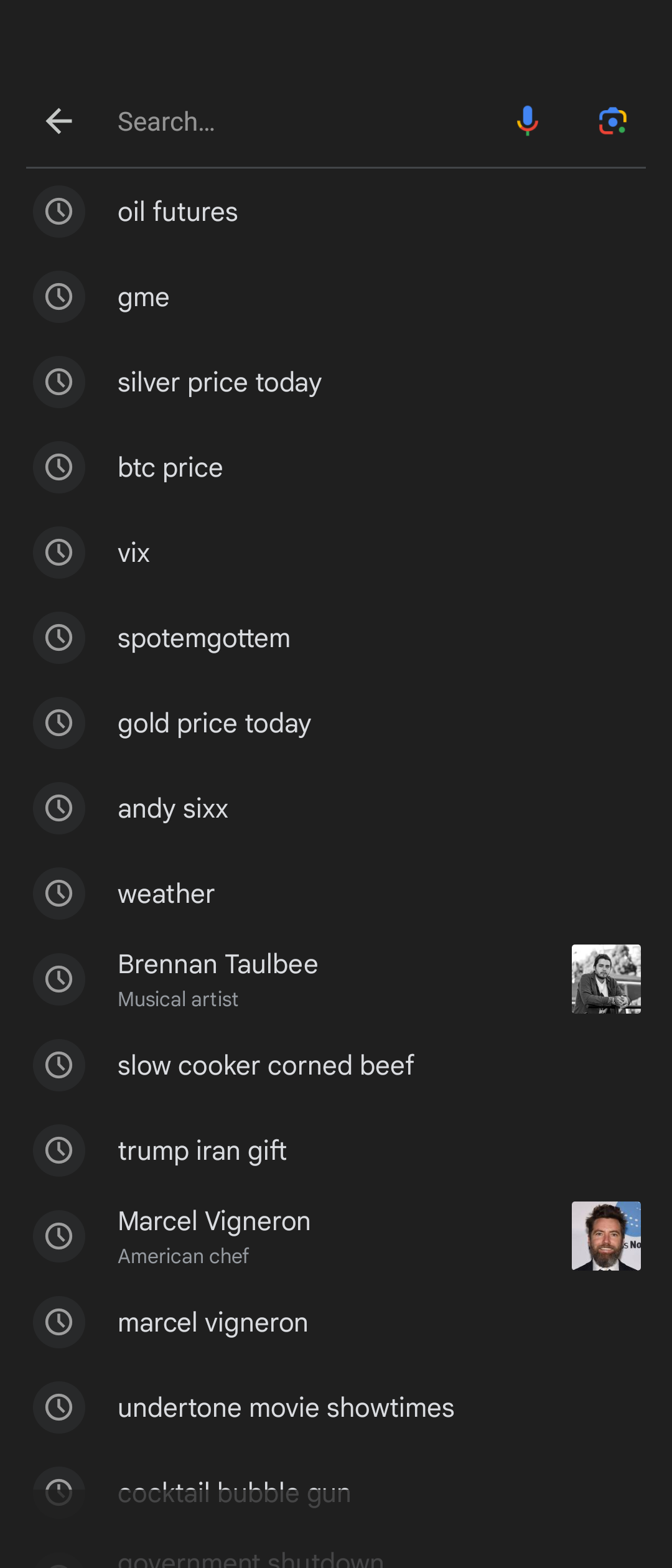Open Marcel Vigneron American chef result

click(x=336, y=1236)
